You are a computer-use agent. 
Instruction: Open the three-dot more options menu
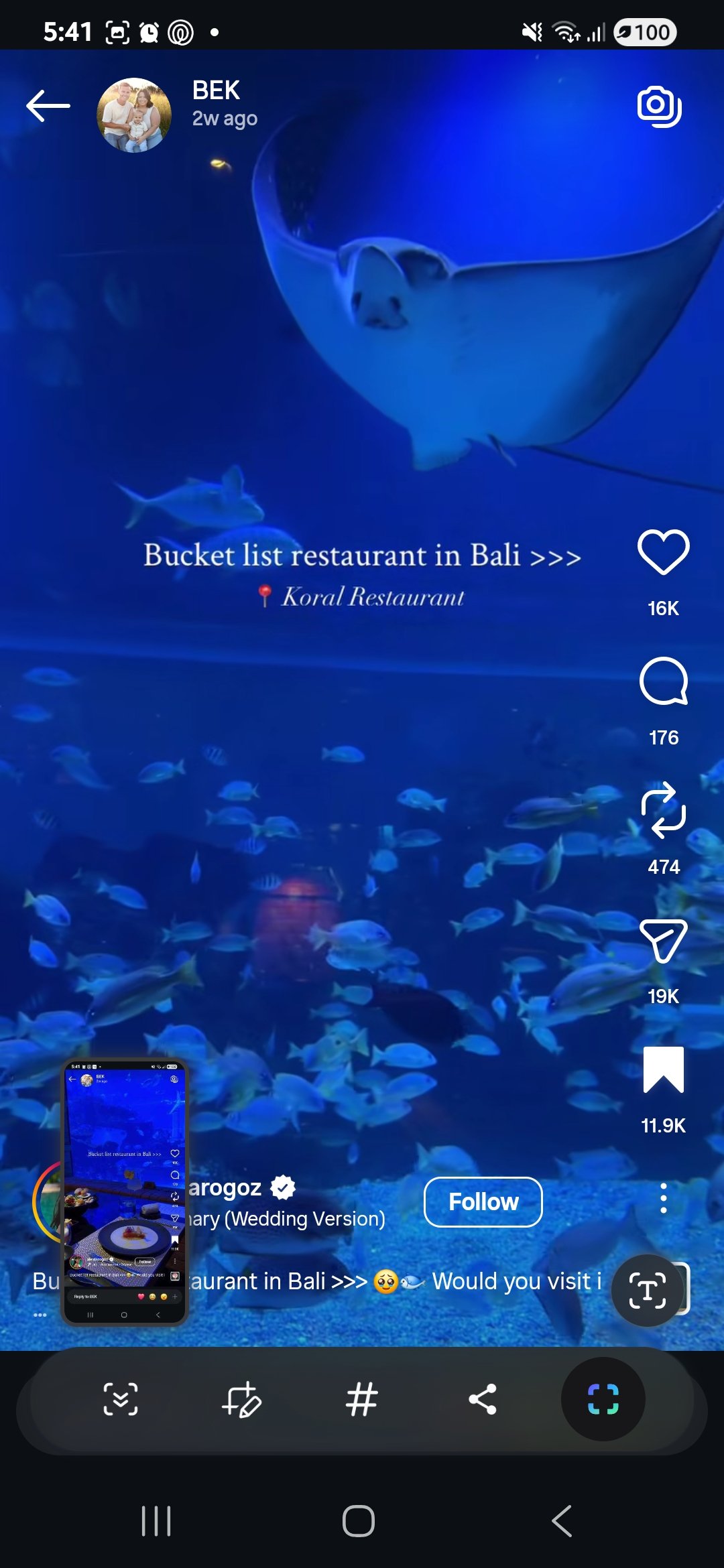coord(664,1198)
